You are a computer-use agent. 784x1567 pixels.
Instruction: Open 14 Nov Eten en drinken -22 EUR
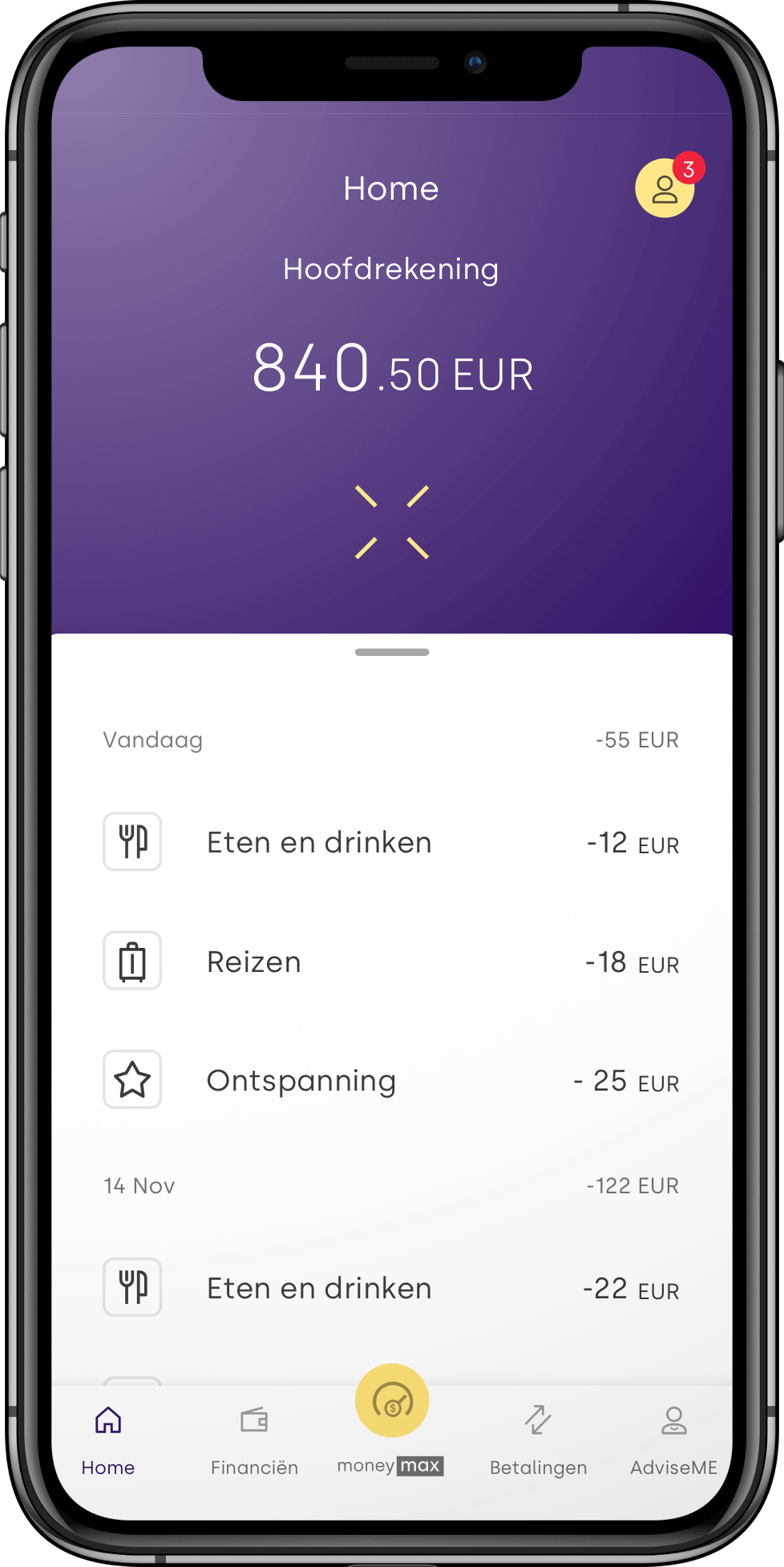(391, 1288)
